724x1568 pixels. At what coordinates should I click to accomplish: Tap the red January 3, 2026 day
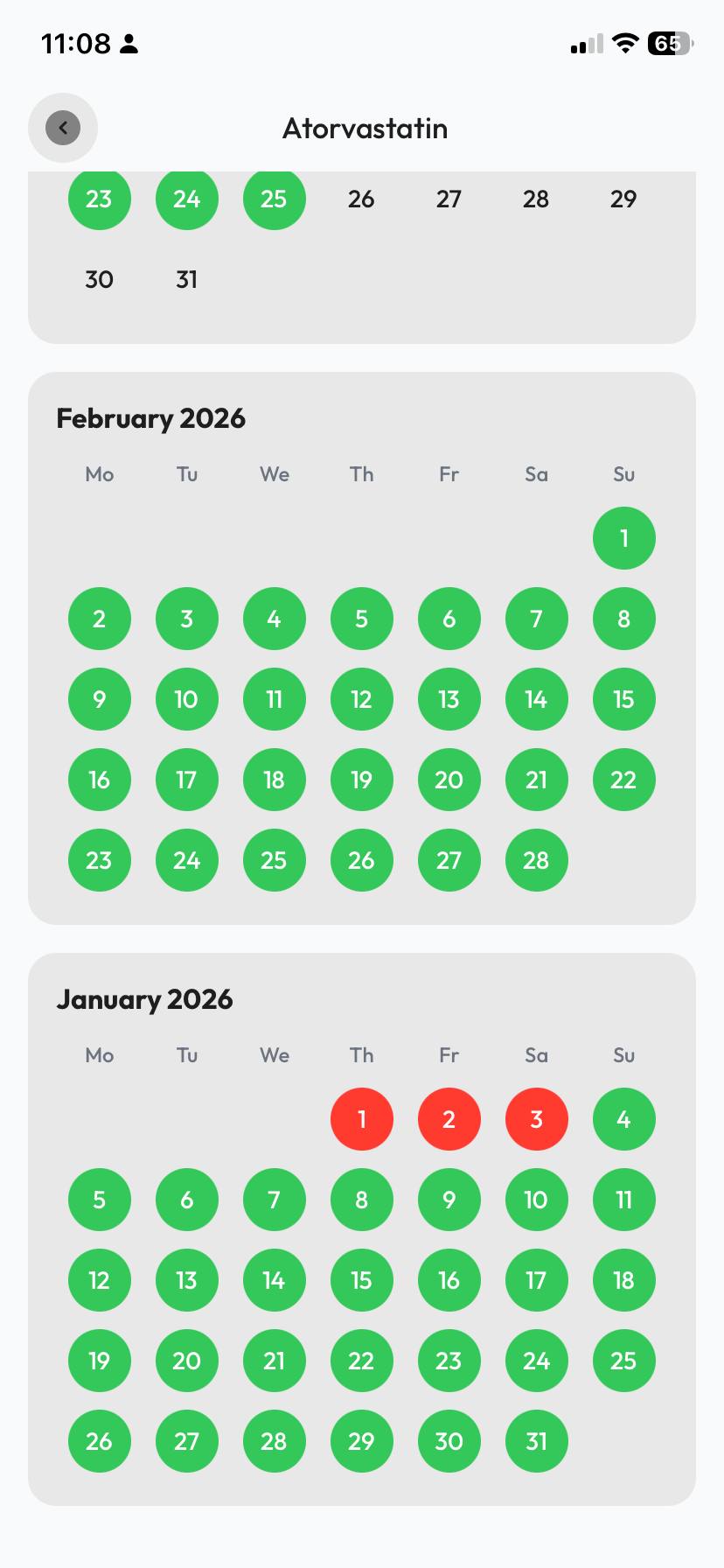[536, 1119]
